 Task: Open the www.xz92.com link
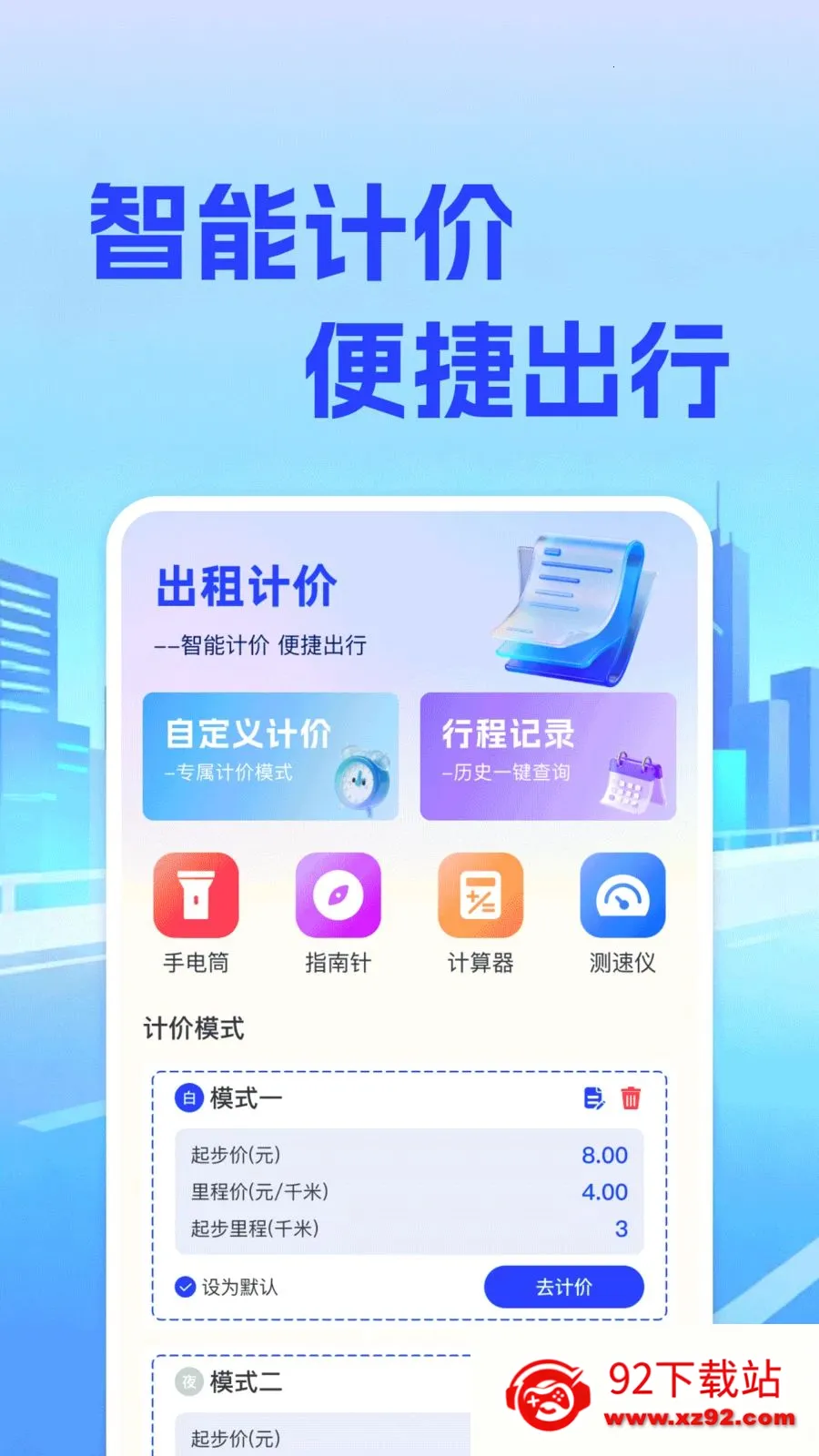[x=697, y=1416]
